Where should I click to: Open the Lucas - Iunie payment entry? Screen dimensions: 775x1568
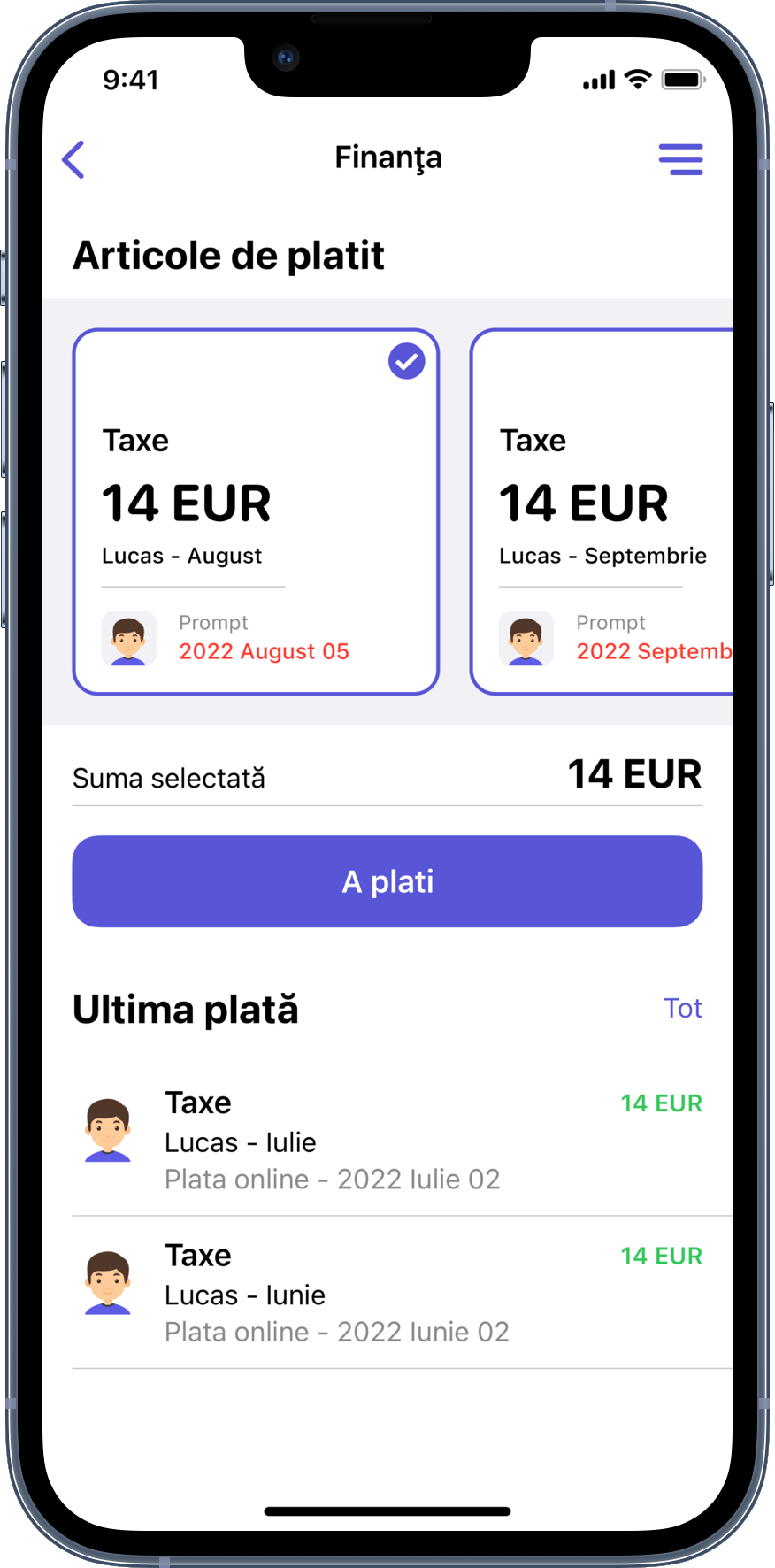(x=387, y=1293)
